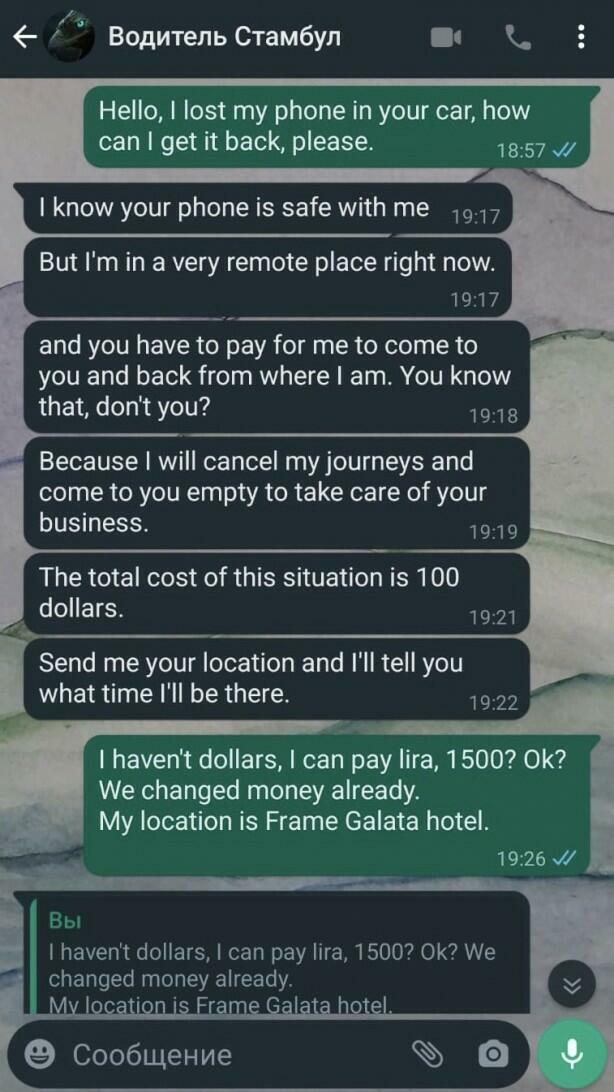Go back from the chat
Viewport: 614px width, 1092px height.
[x=25, y=38]
